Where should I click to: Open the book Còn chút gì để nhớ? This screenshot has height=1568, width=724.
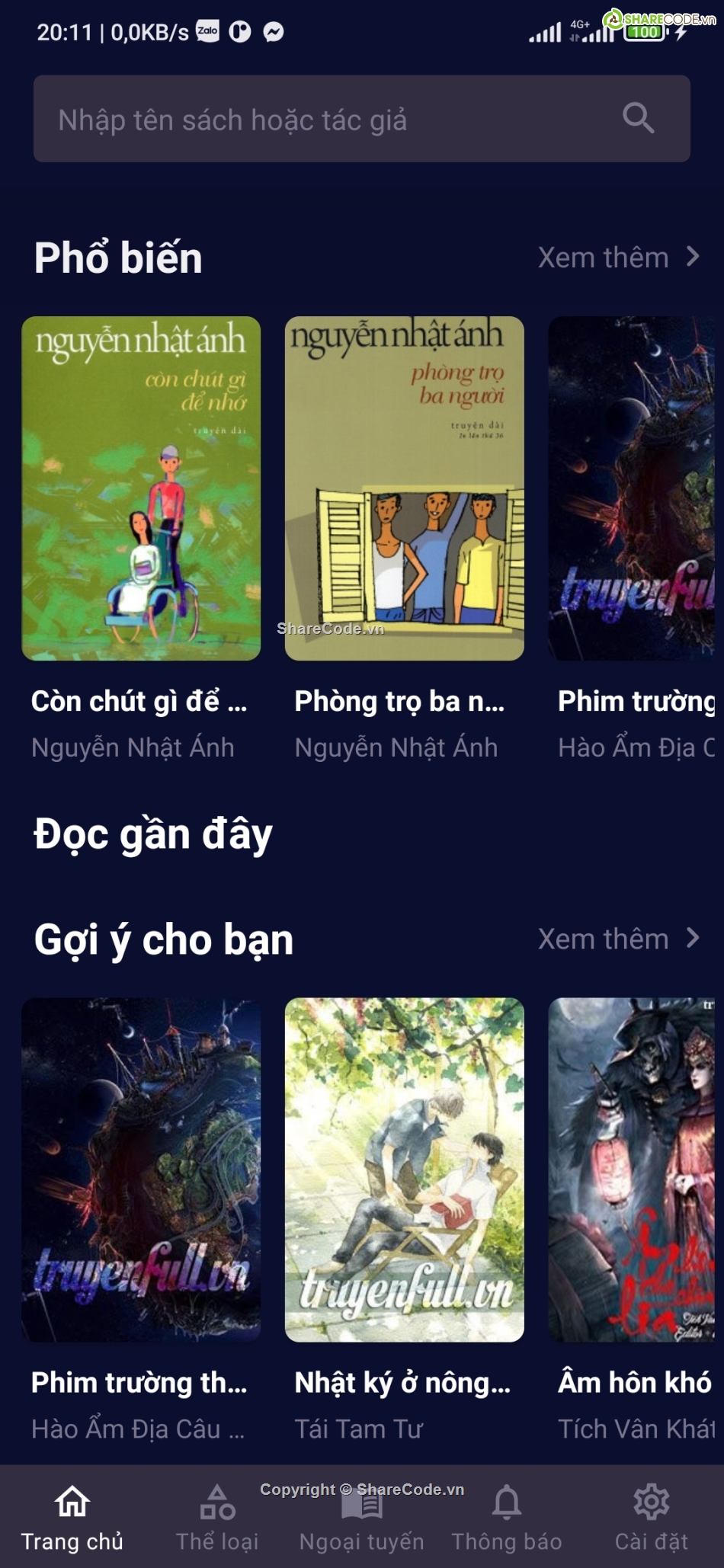pyautogui.click(x=141, y=488)
